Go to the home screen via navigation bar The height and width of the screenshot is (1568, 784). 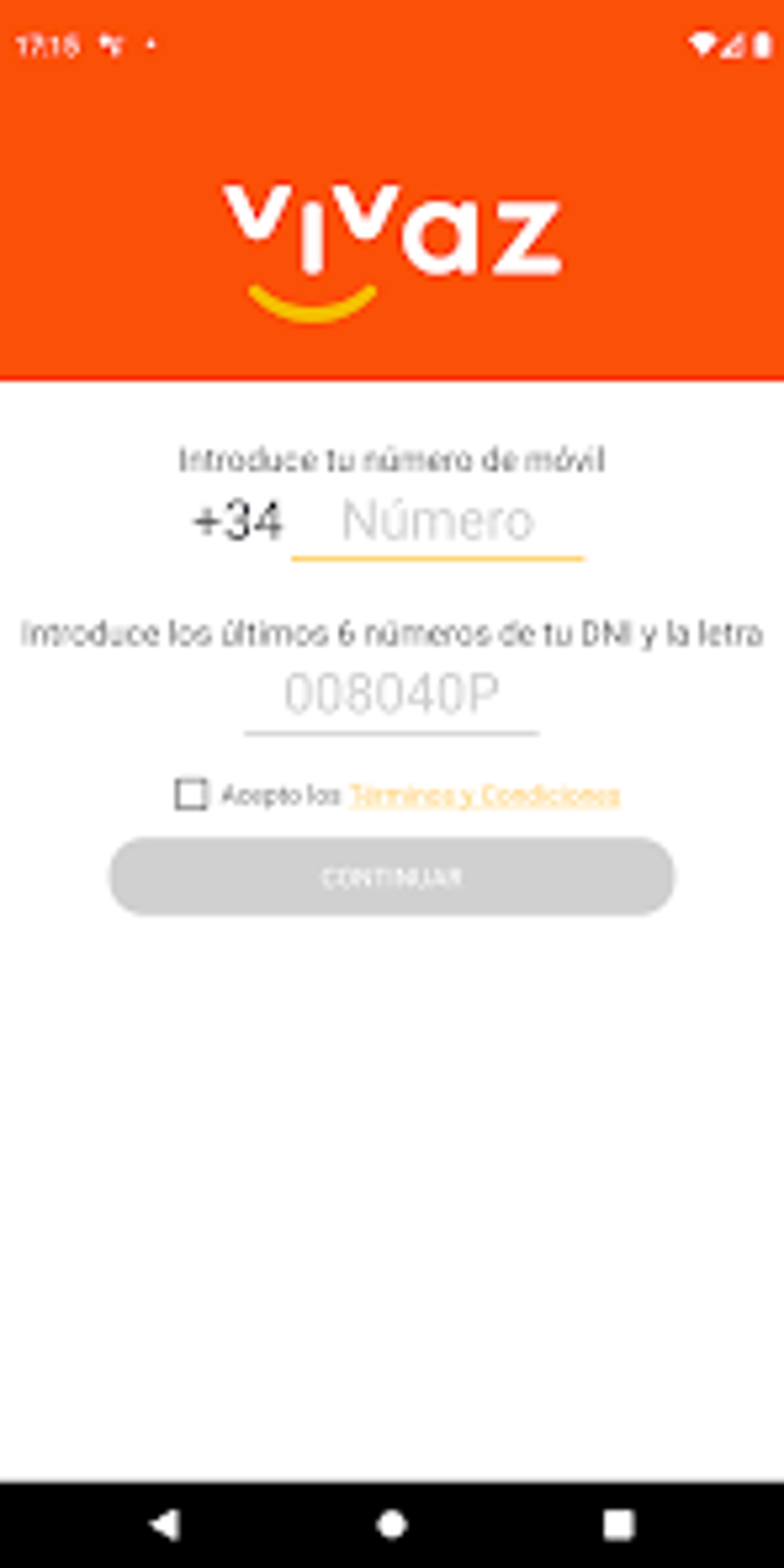392,1524
